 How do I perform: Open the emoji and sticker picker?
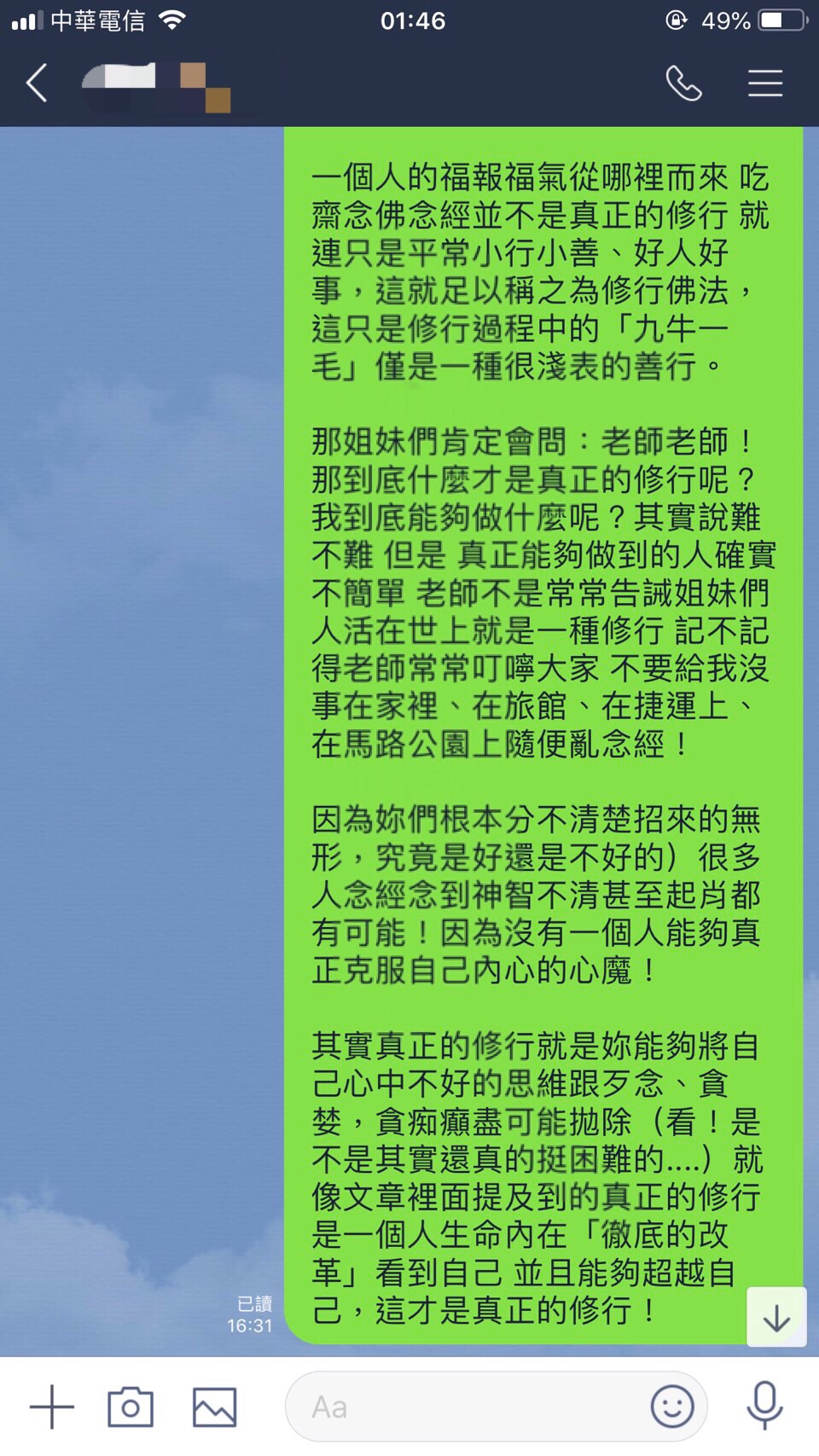pos(671,1407)
